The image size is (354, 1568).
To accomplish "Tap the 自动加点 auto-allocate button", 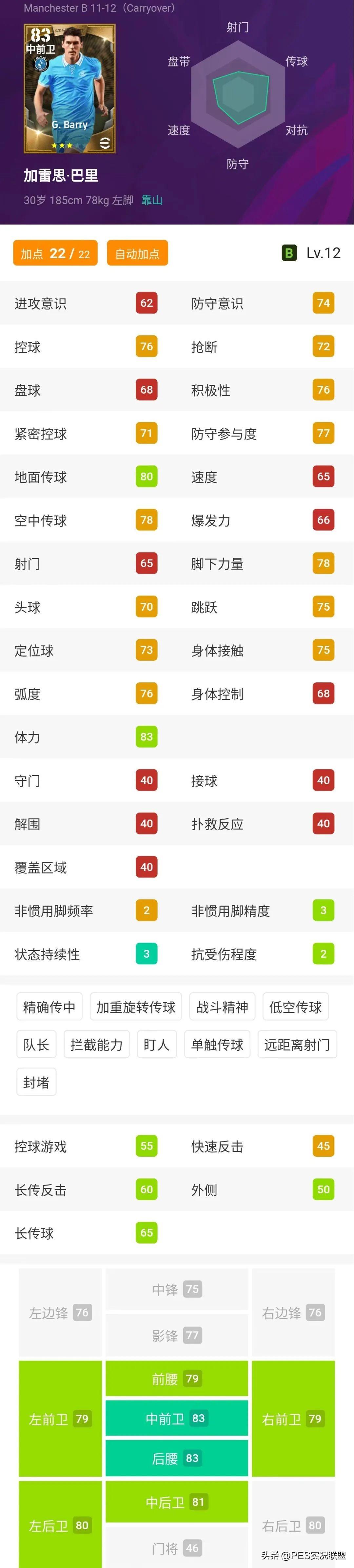I will pyautogui.click(x=137, y=253).
